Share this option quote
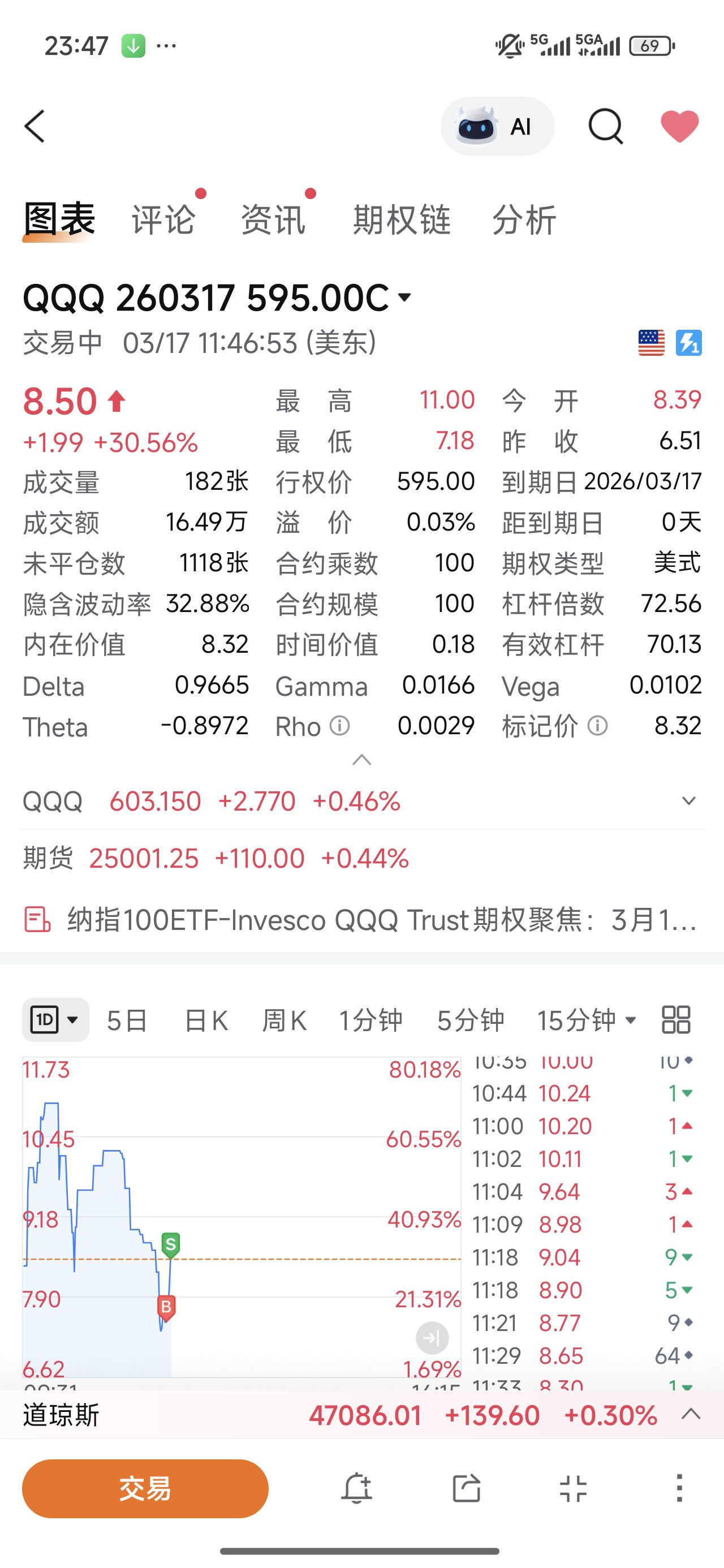724x1568 pixels. [x=467, y=1488]
